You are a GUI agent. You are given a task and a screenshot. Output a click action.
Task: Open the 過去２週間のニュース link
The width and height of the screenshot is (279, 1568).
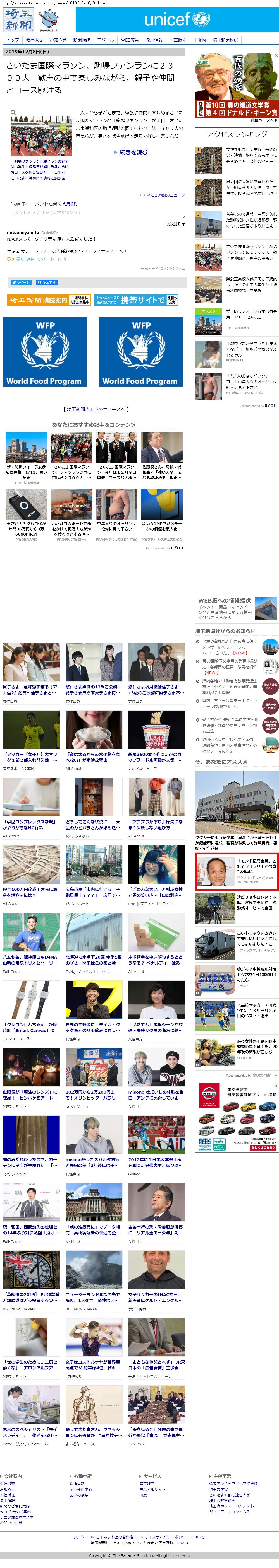(161, 195)
